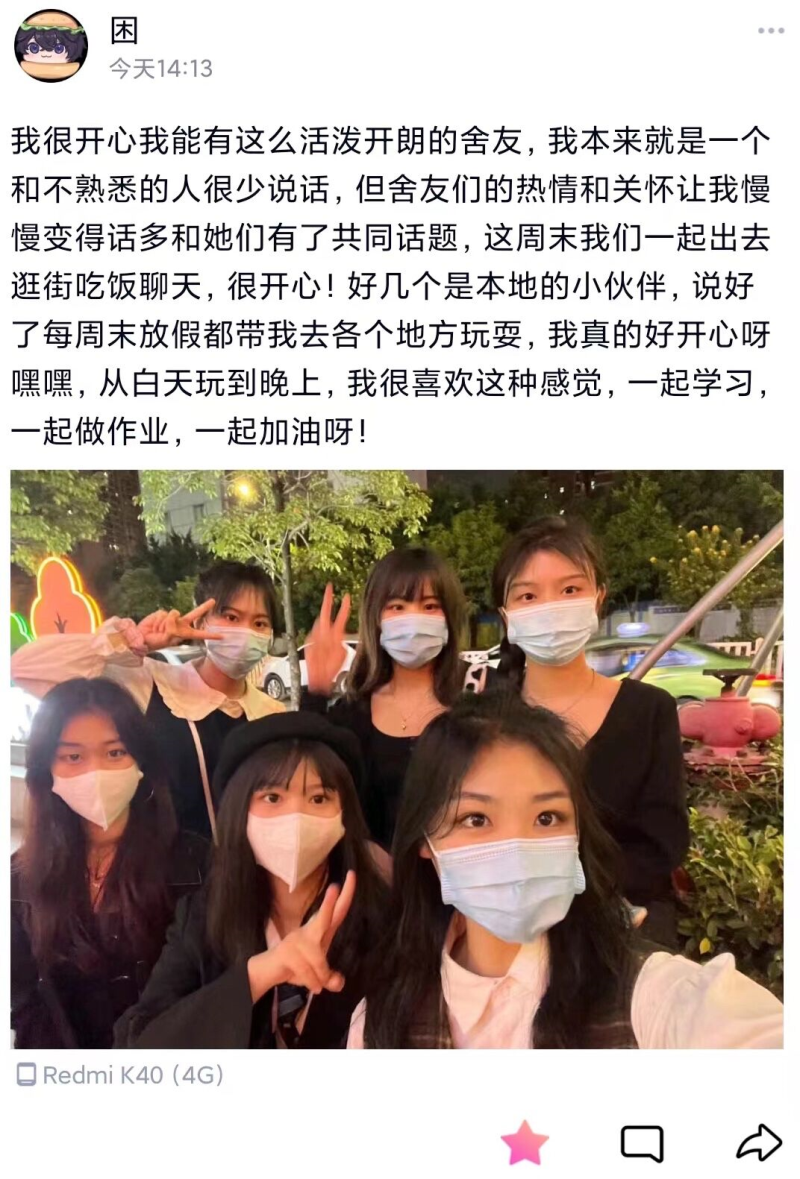Open the profile avatar of 困
Viewport: 800px width, 1179px height.
(x=50, y=46)
